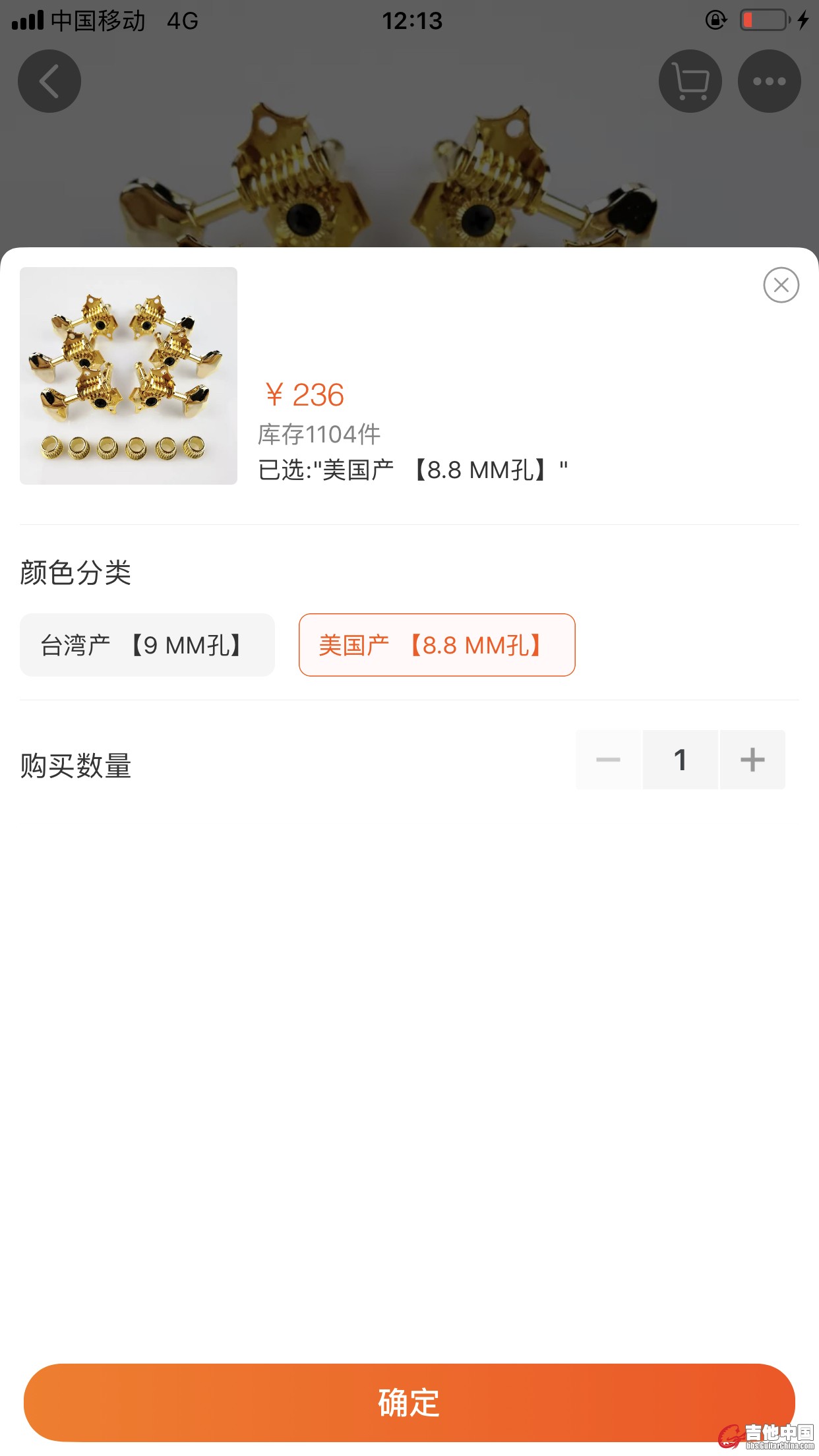Close the option selection sheet
The image size is (819, 1456).
point(781,285)
